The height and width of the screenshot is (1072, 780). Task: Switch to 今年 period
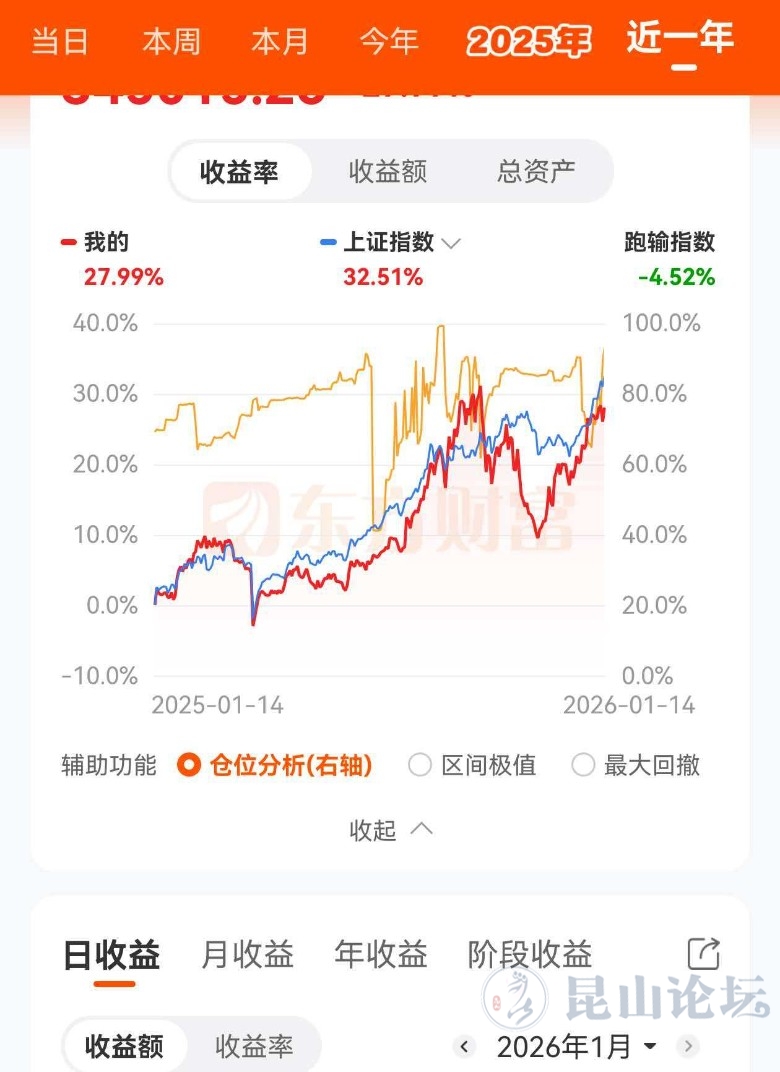pyautogui.click(x=389, y=42)
